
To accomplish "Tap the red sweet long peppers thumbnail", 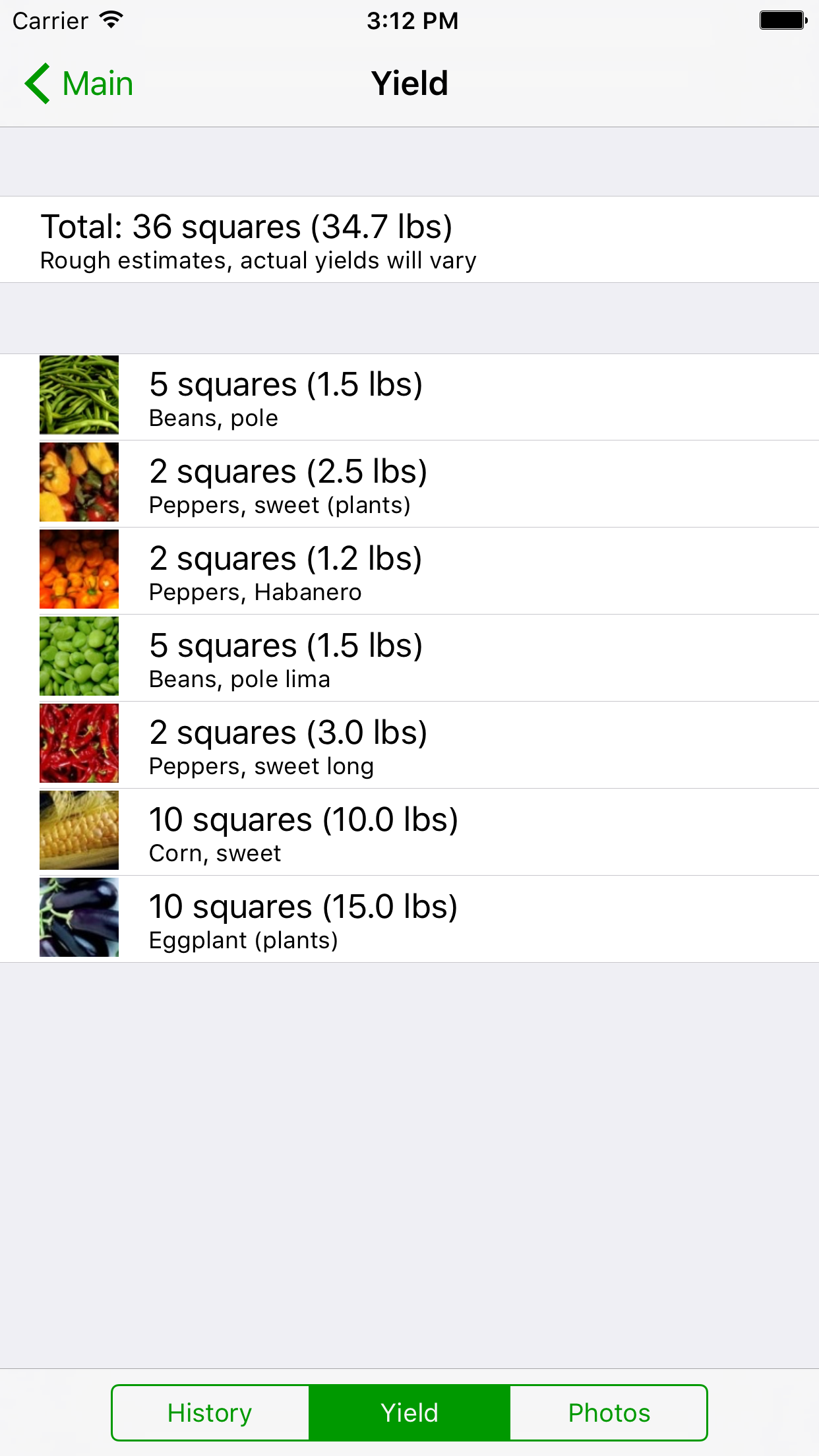I will [x=78, y=743].
